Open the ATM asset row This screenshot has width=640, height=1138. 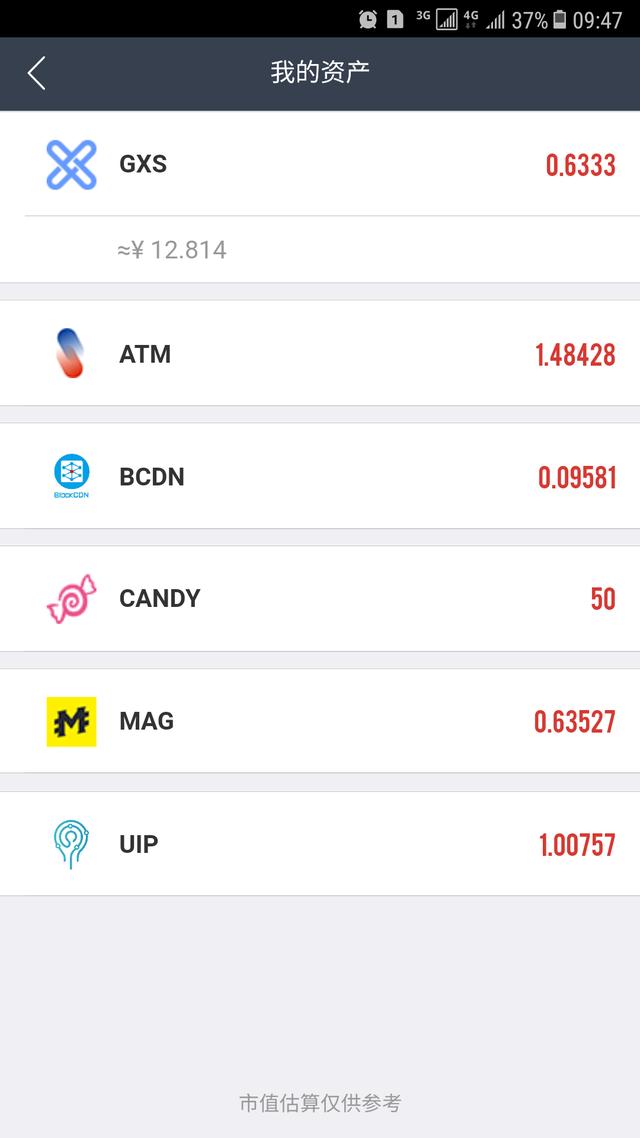tap(320, 353)
